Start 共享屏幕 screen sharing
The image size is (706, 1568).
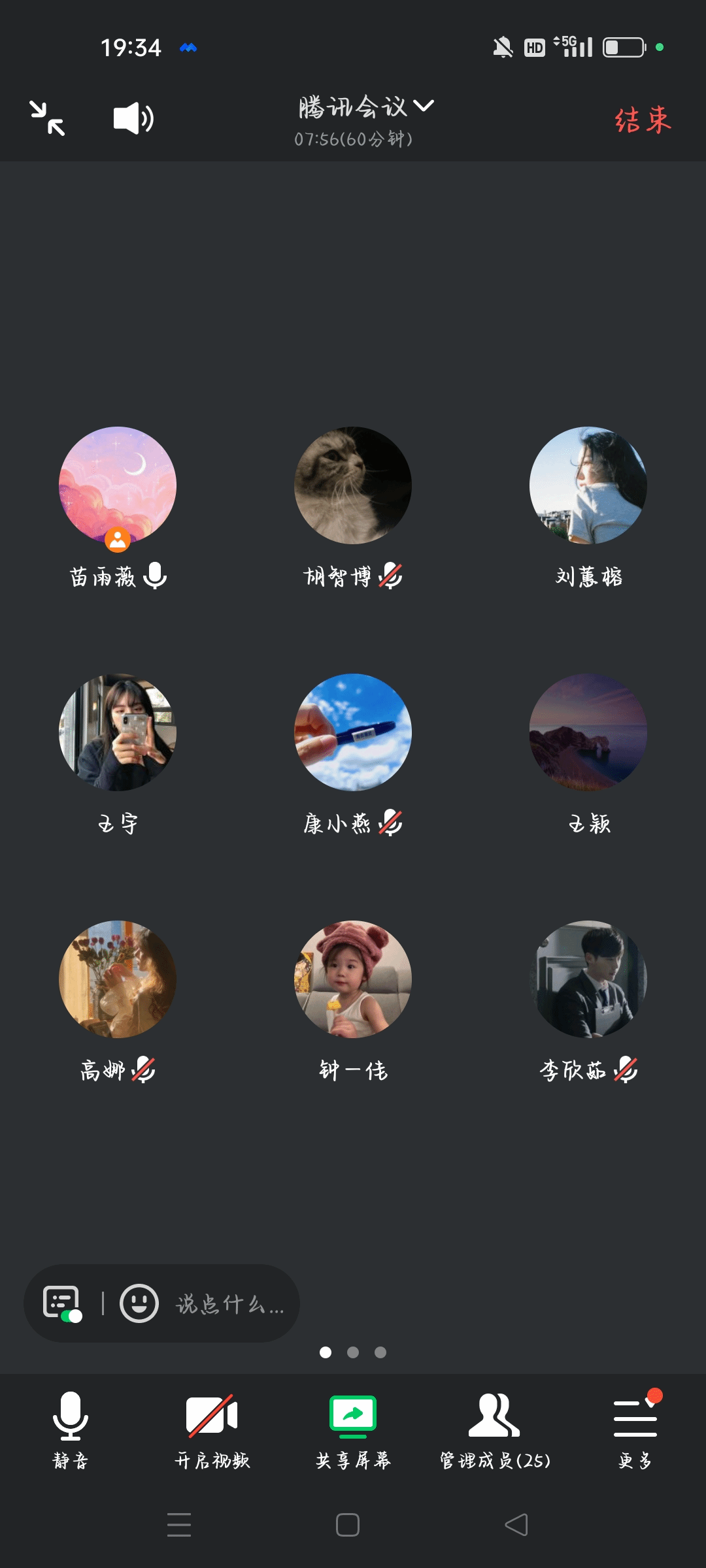point(353,1429)
